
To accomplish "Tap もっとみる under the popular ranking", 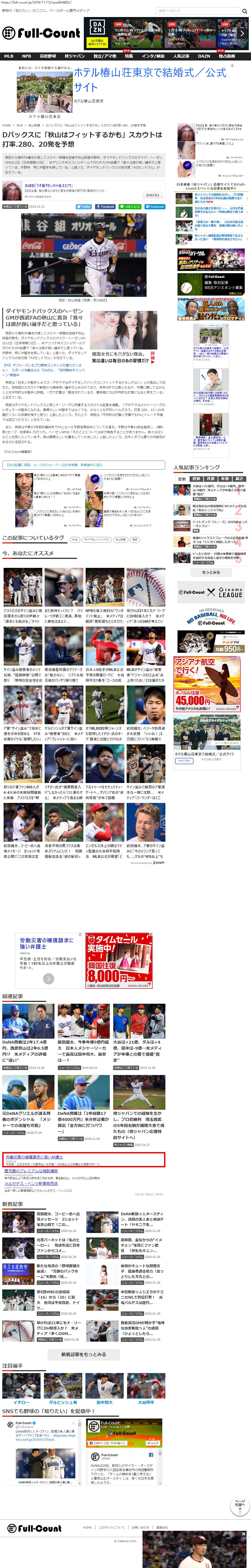I will pyautogui.click(x=211, y=572).
